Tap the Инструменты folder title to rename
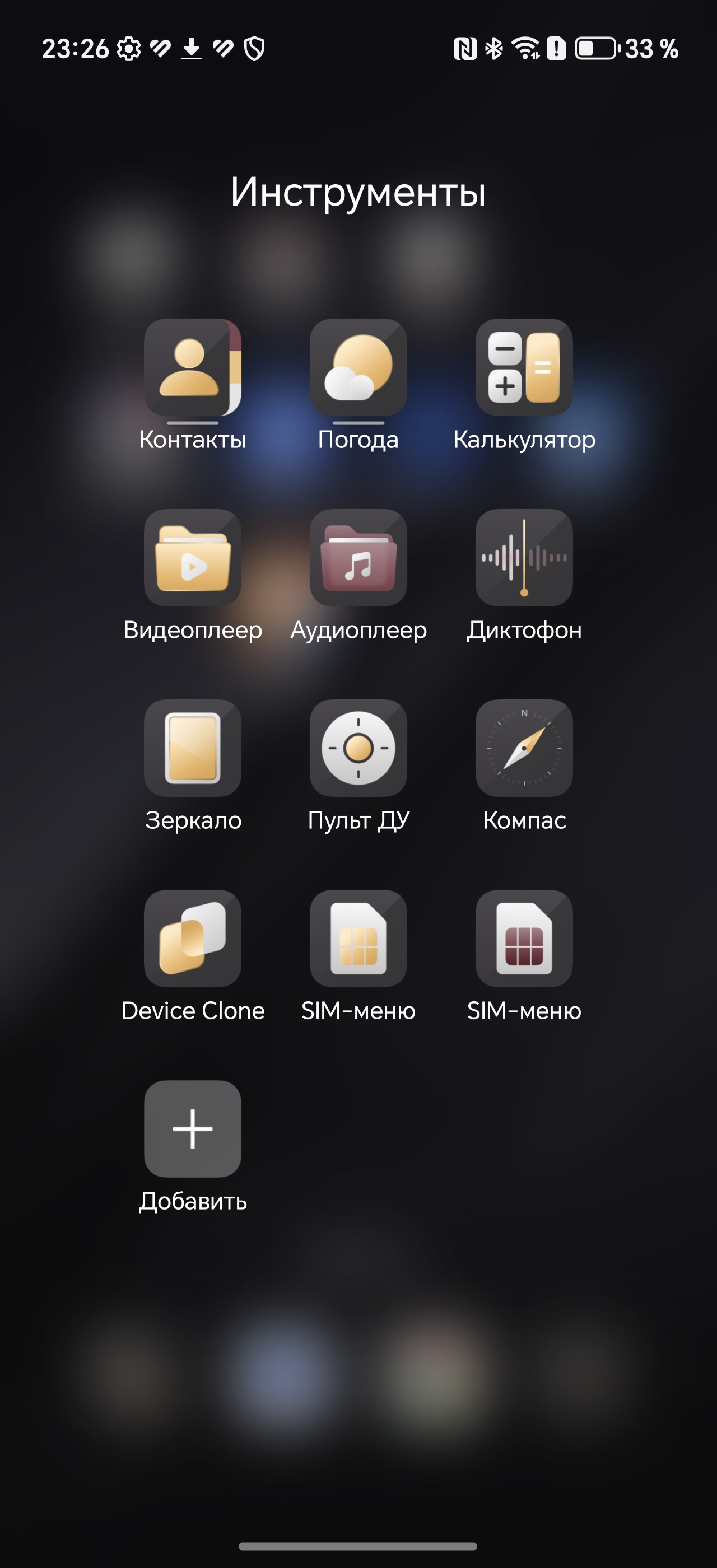The image size is (717, 1568). pos(358,192)
